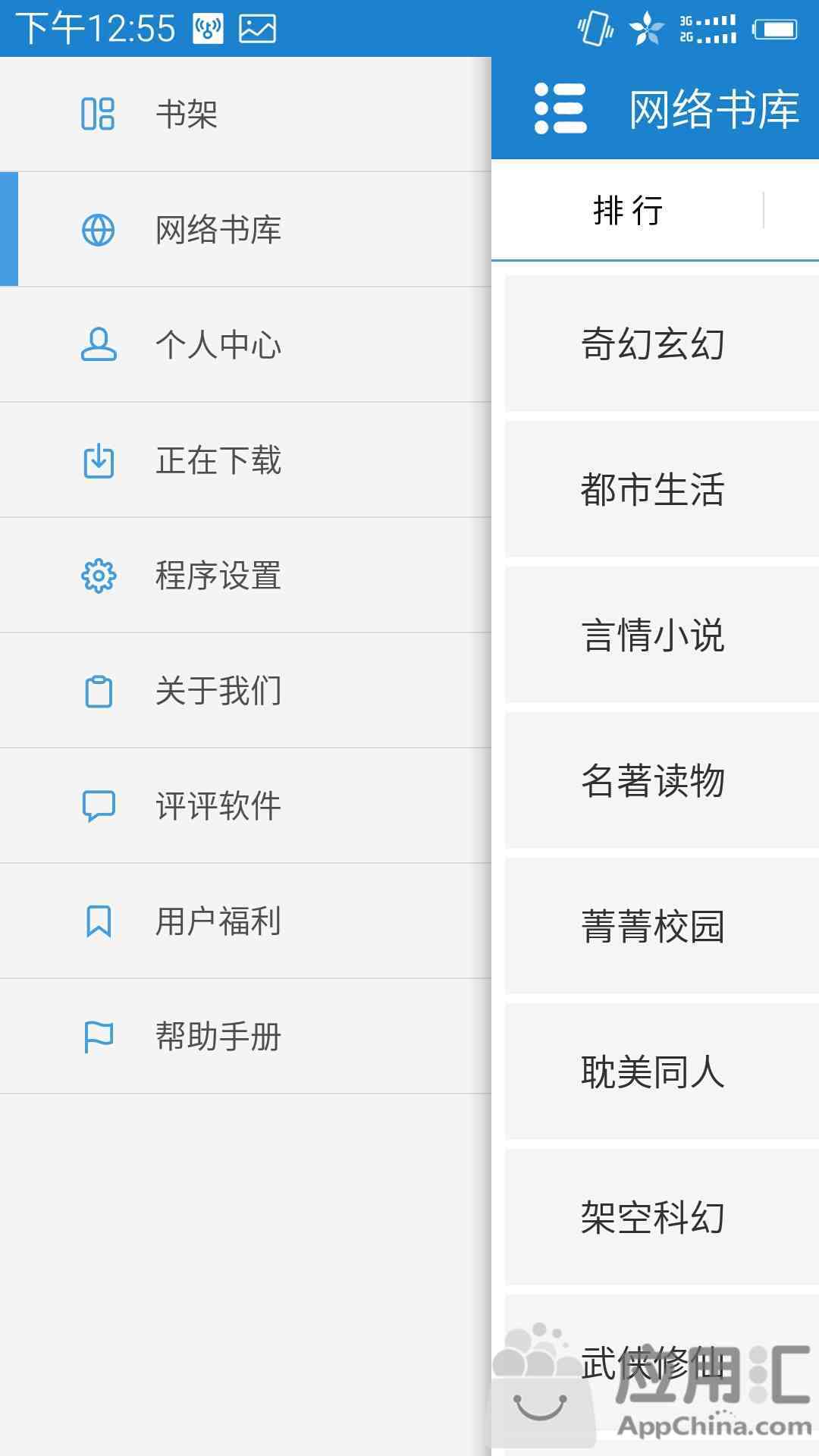Choose the 菁菁校园 category

click(x=662, y=926)
